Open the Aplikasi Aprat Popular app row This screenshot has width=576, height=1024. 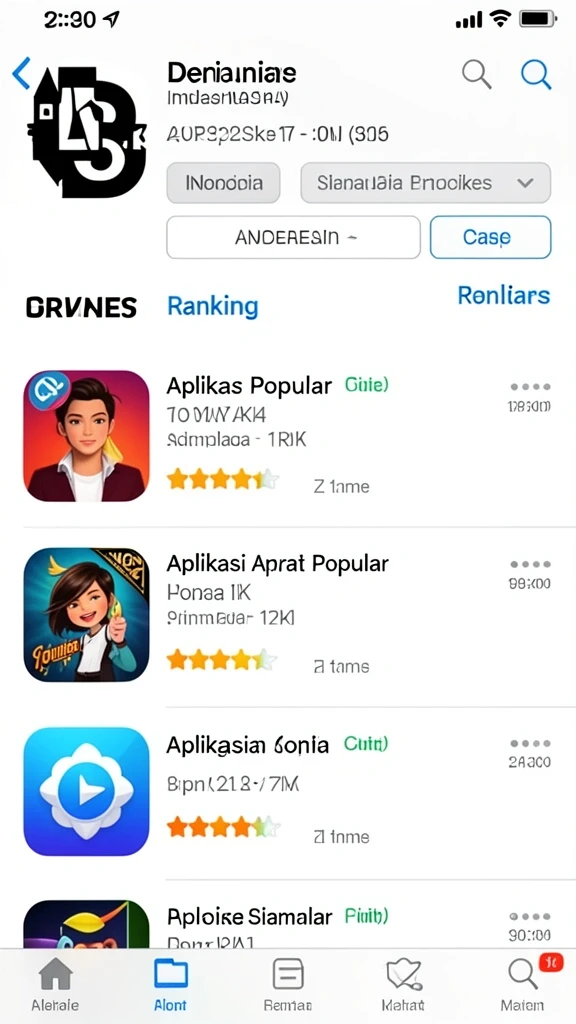(288, 615)
